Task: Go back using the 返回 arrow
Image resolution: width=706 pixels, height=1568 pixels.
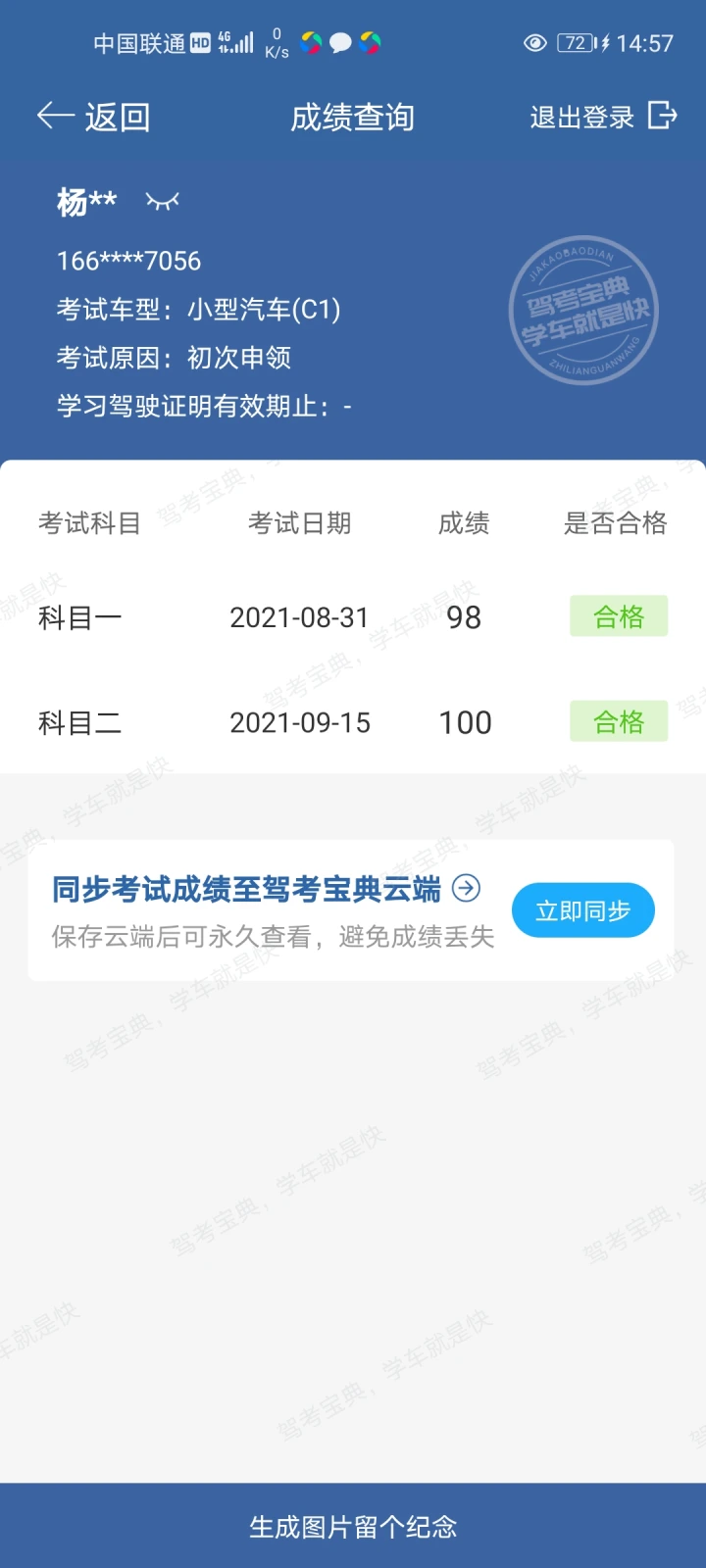Action: click(x=93, y=117)
